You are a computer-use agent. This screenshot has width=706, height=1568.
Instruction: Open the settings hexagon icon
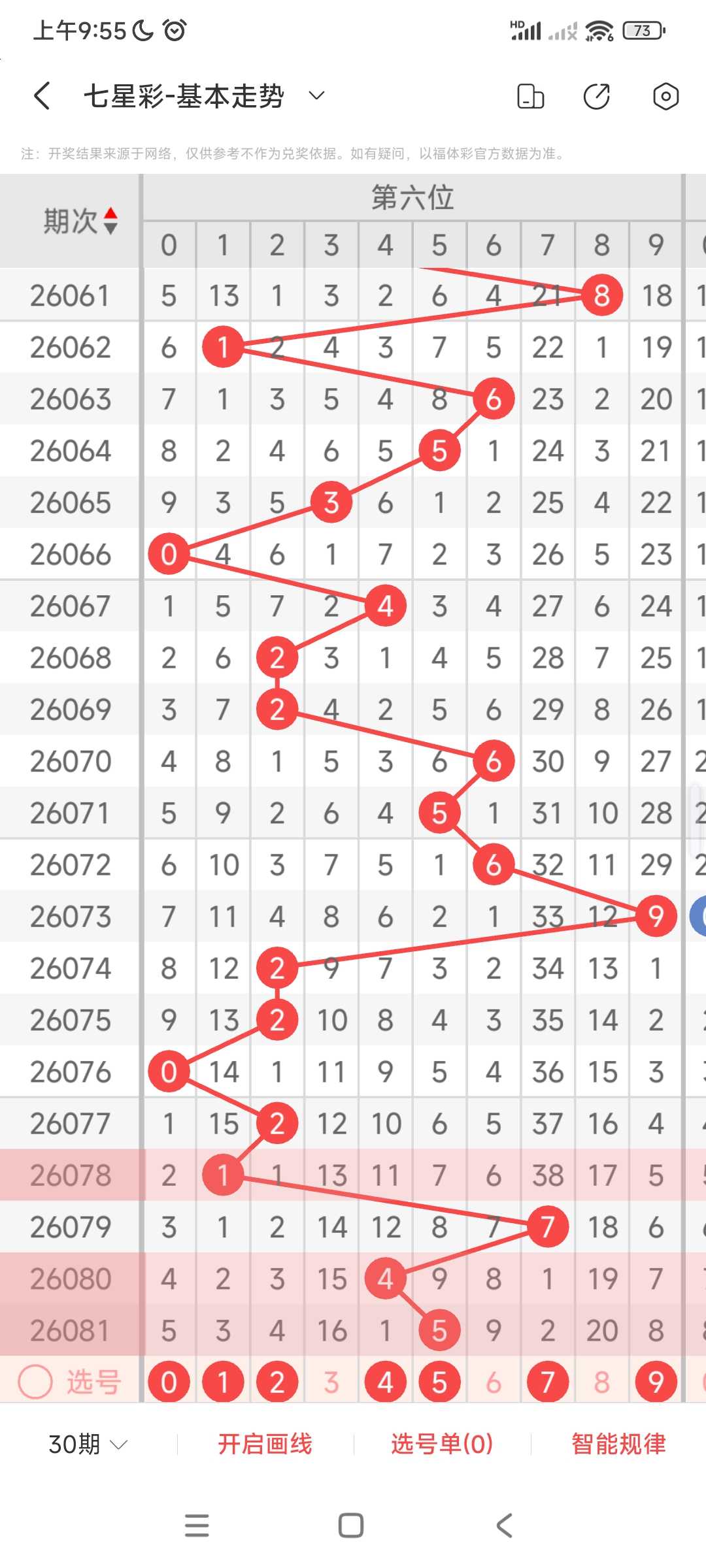665,96
